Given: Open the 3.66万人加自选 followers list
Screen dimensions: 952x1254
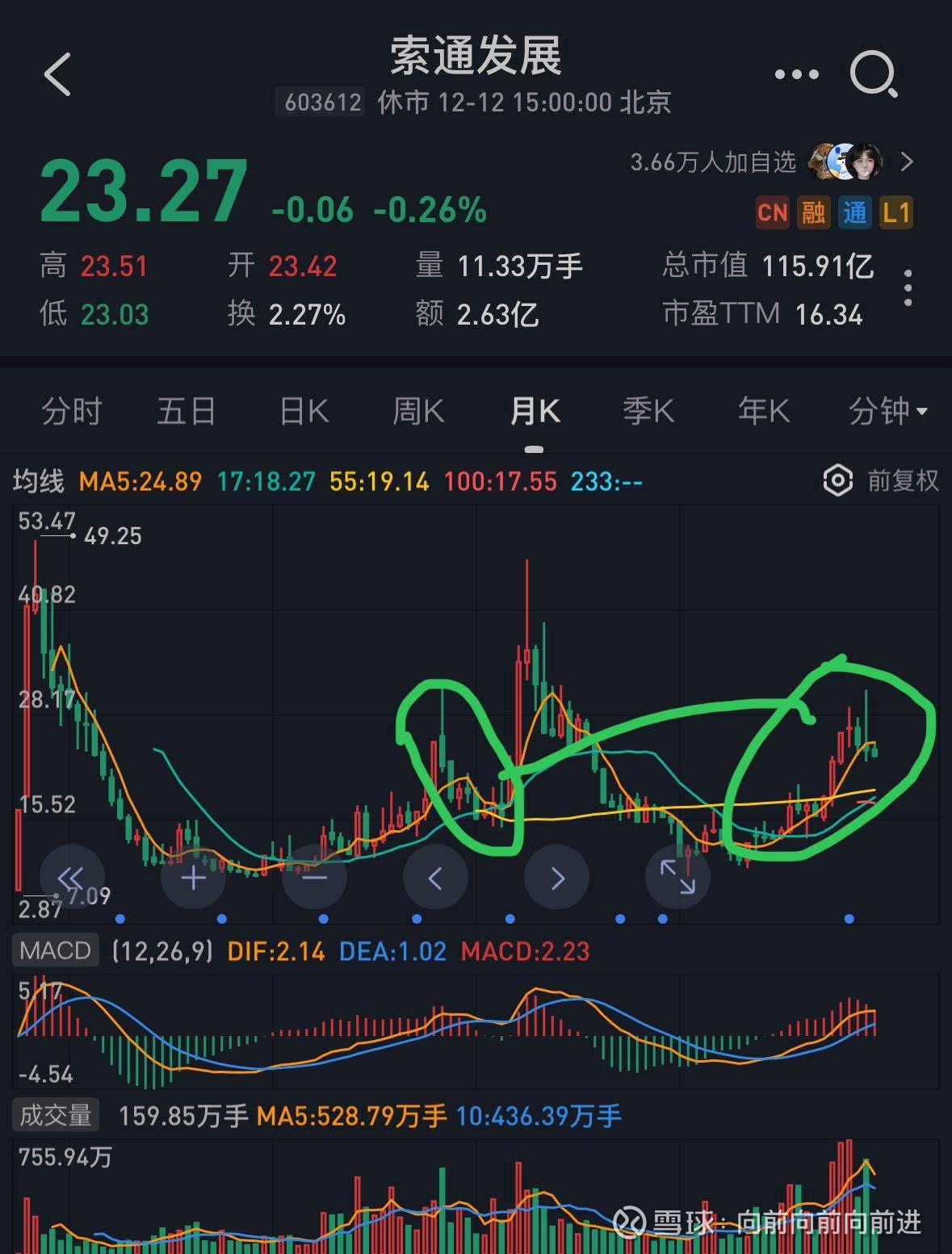Looking at the screenshot, I should pos(771,162).
